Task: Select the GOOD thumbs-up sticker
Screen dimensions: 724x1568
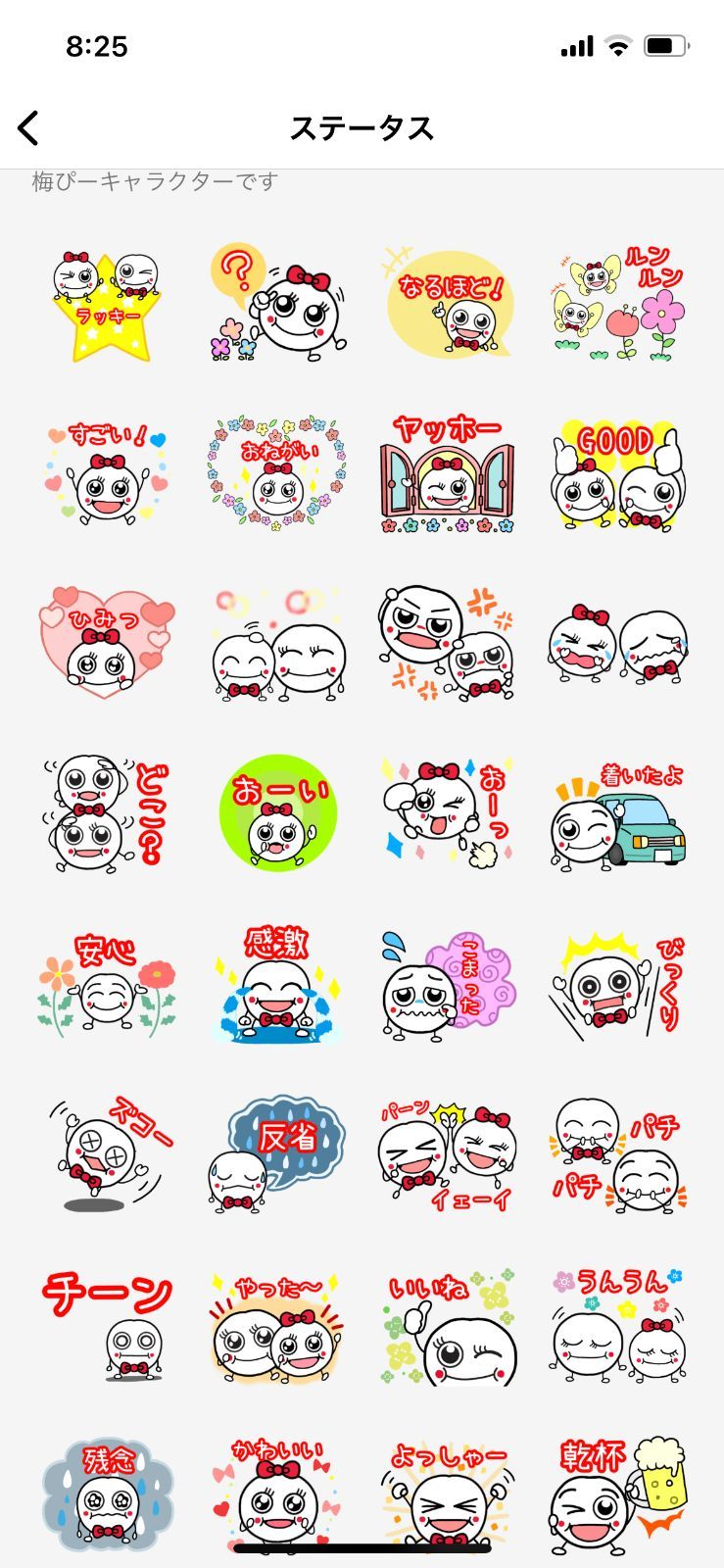Action: [617, 474]
